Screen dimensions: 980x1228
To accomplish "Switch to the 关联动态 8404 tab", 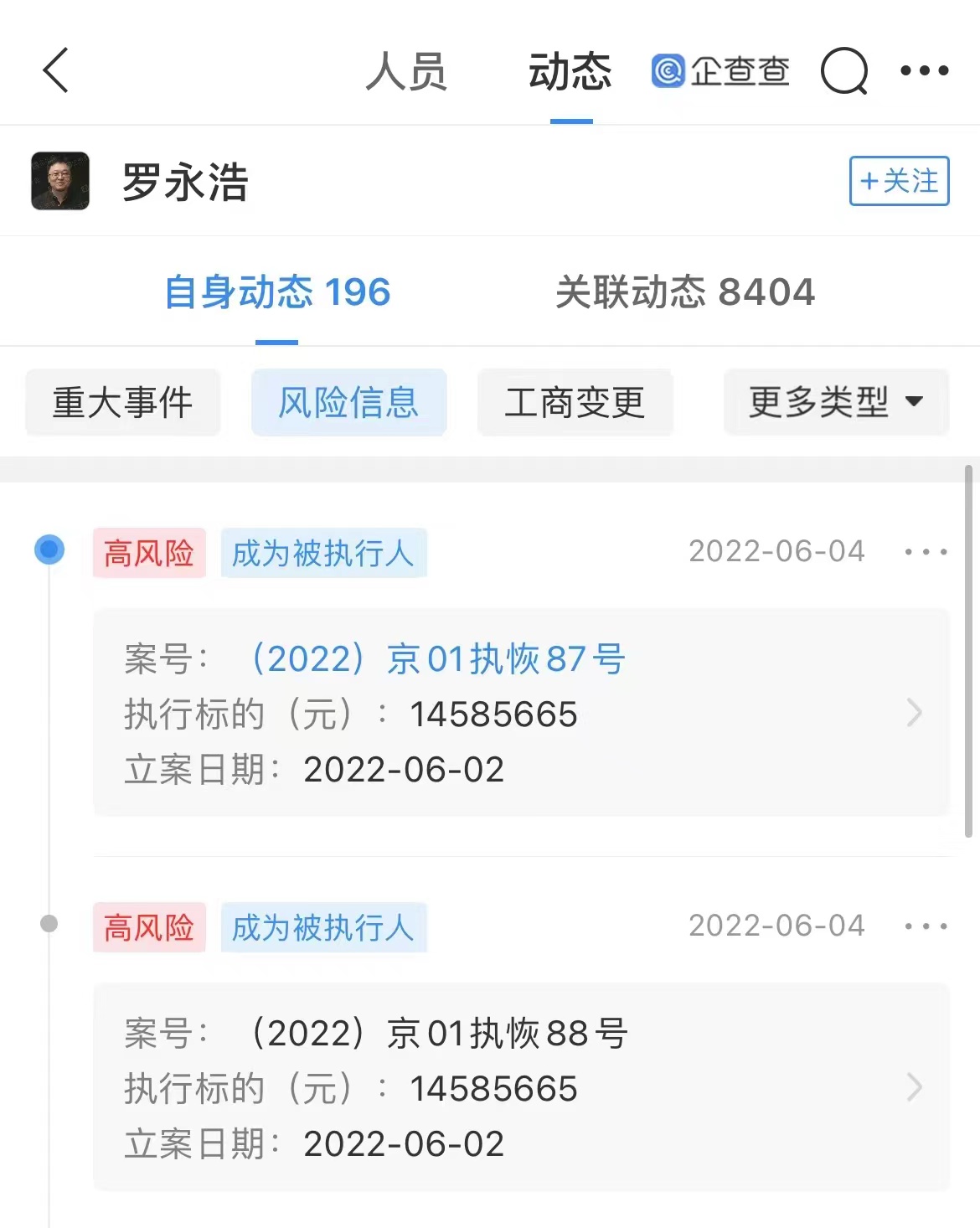I will pos(687,292).
